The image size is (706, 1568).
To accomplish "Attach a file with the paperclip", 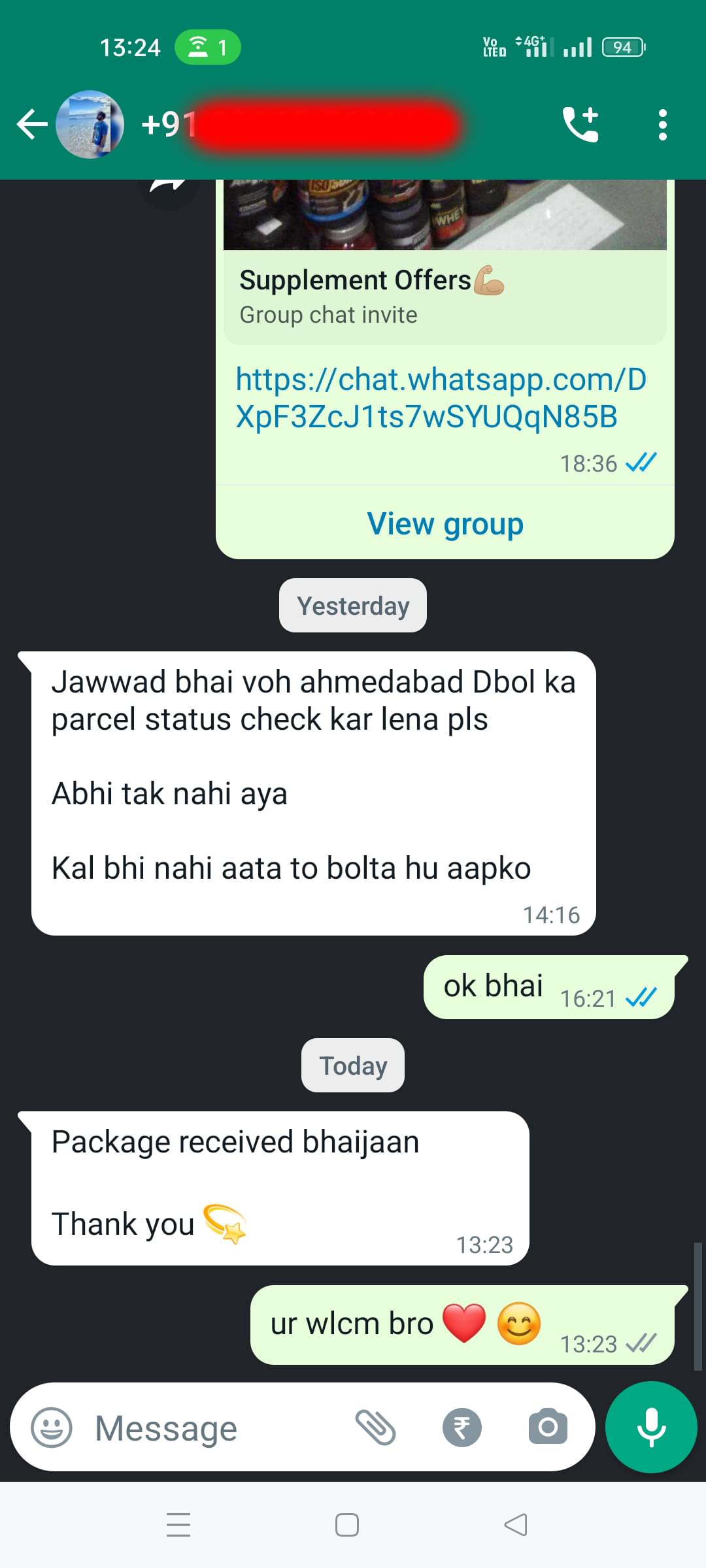I will [375, 1427].
